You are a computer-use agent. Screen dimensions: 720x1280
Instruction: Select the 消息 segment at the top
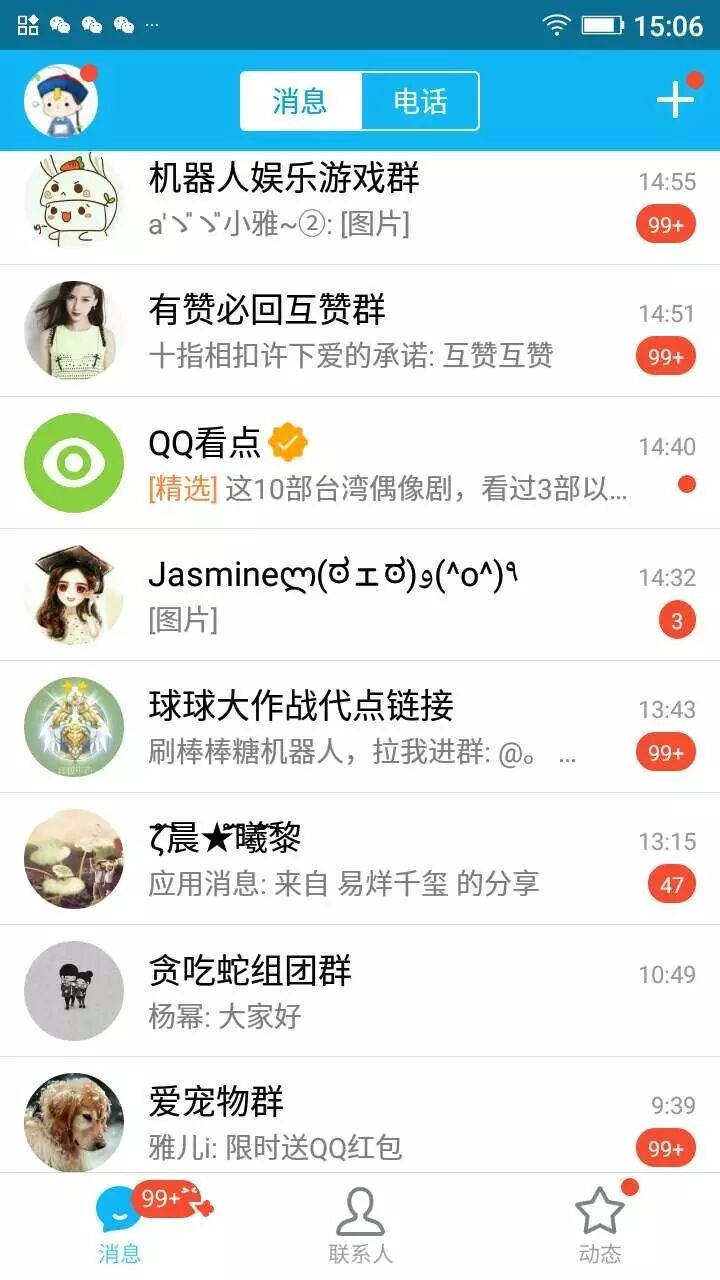300,101
